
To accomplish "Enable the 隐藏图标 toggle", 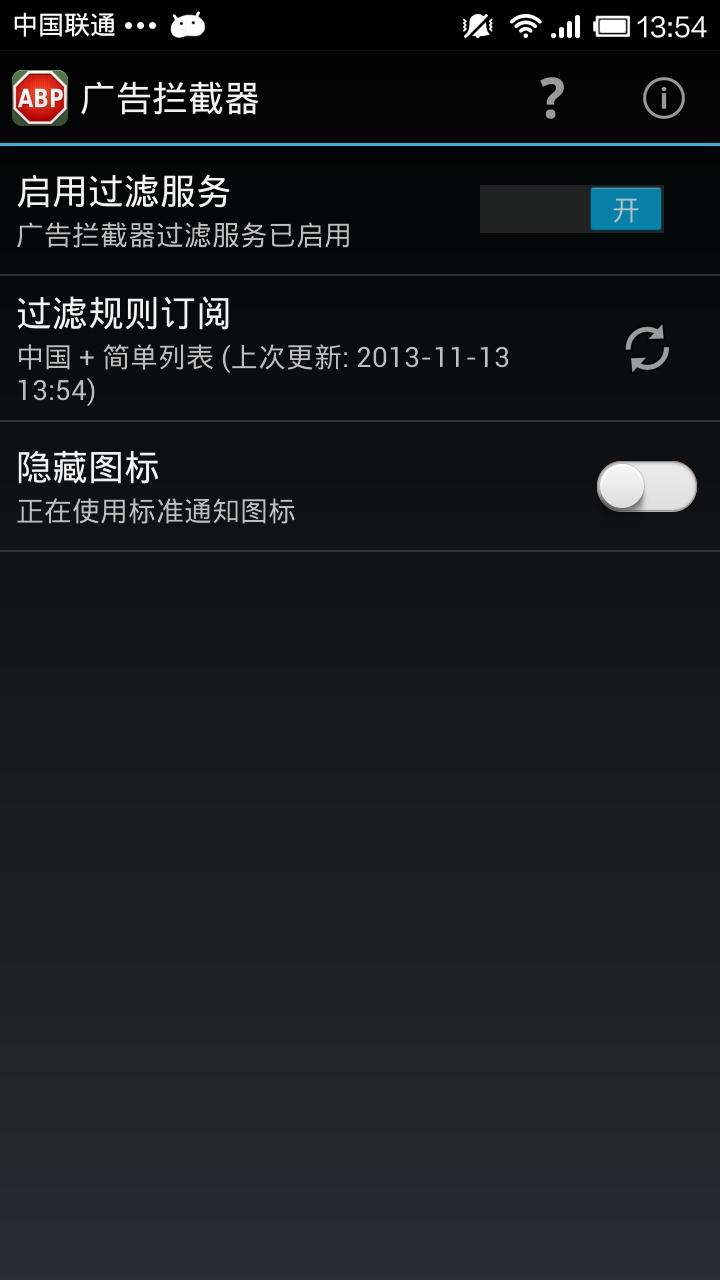I will pyautogui.click(x=646, y=487).
